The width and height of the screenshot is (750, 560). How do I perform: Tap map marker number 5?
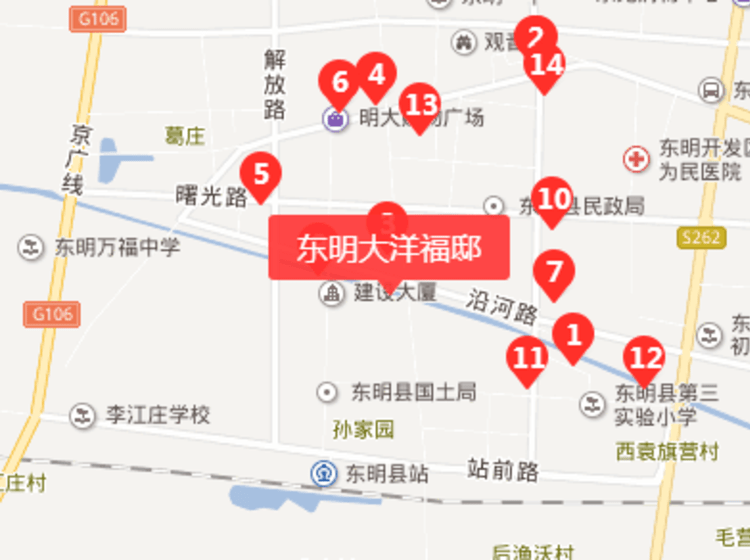coord(261,174)
